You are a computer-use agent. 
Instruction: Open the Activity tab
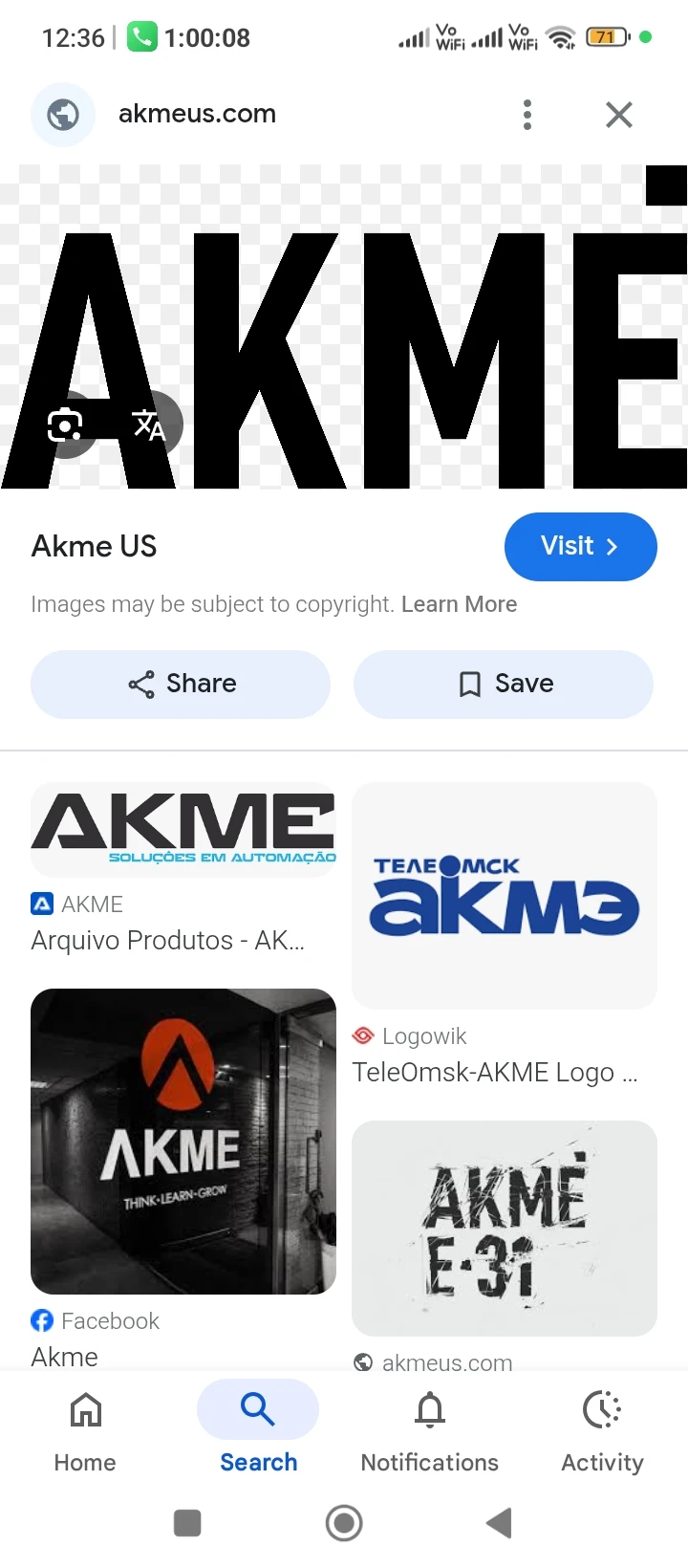pyautogui.click(x=602, y=1427)
